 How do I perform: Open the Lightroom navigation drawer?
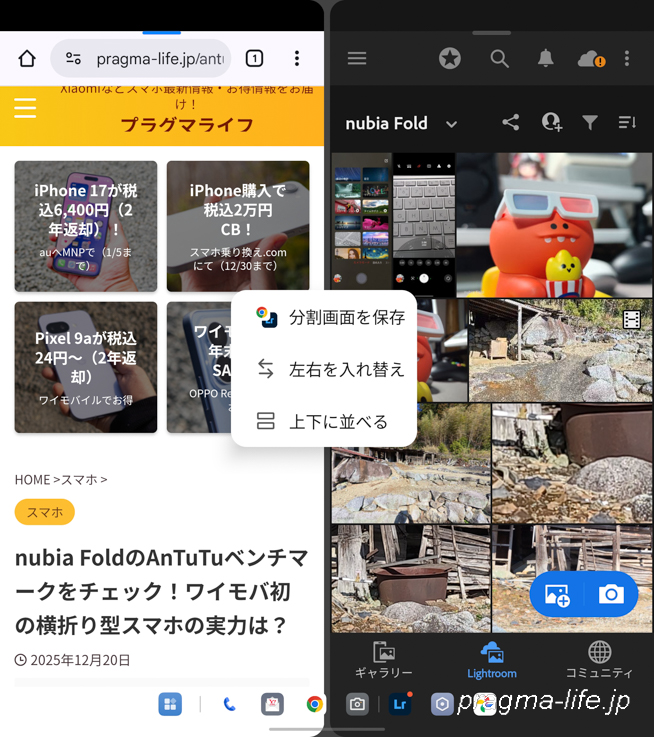[357, 59]
